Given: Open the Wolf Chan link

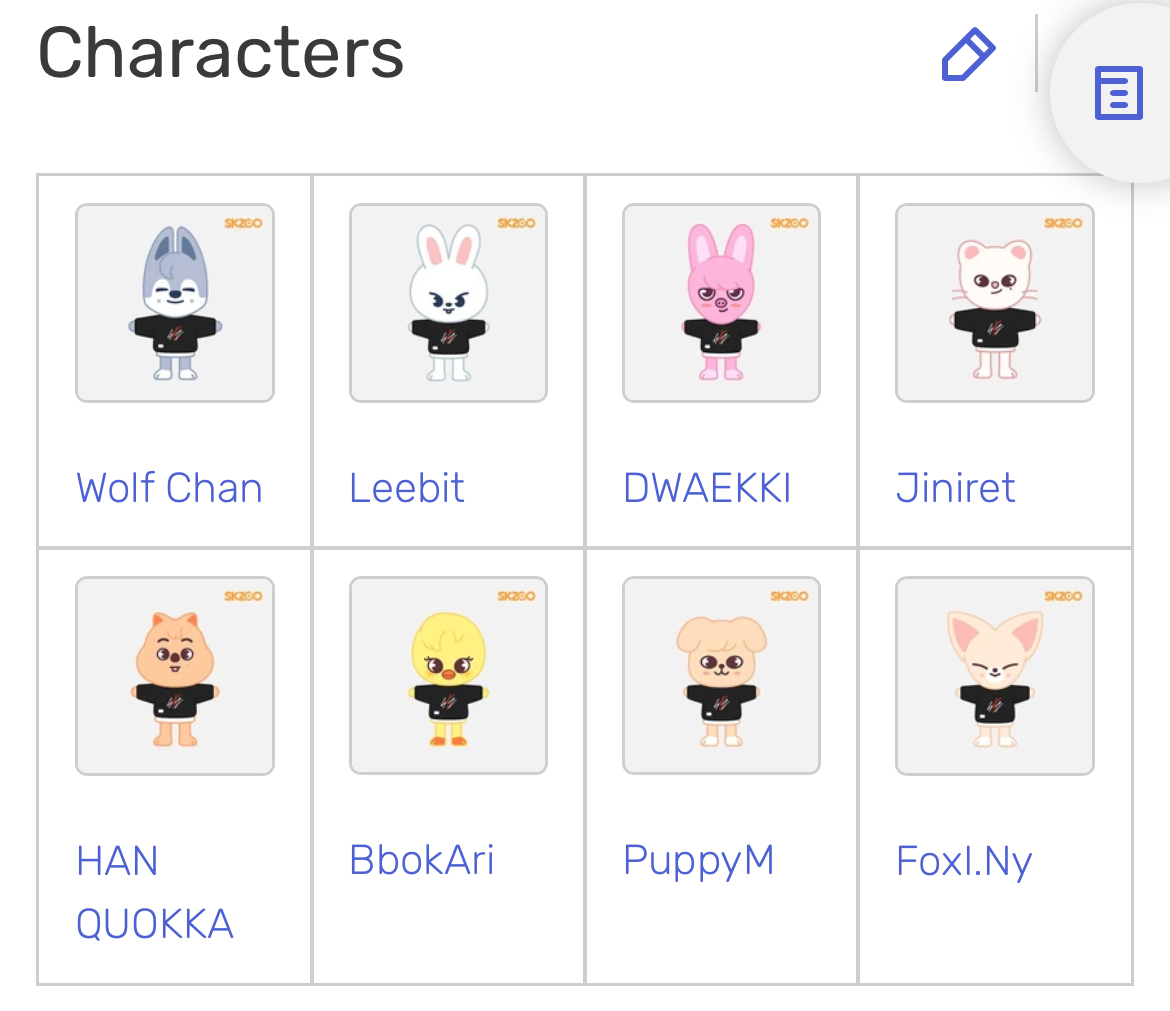Looking at the screenshot, I should [x=169, y=488].
